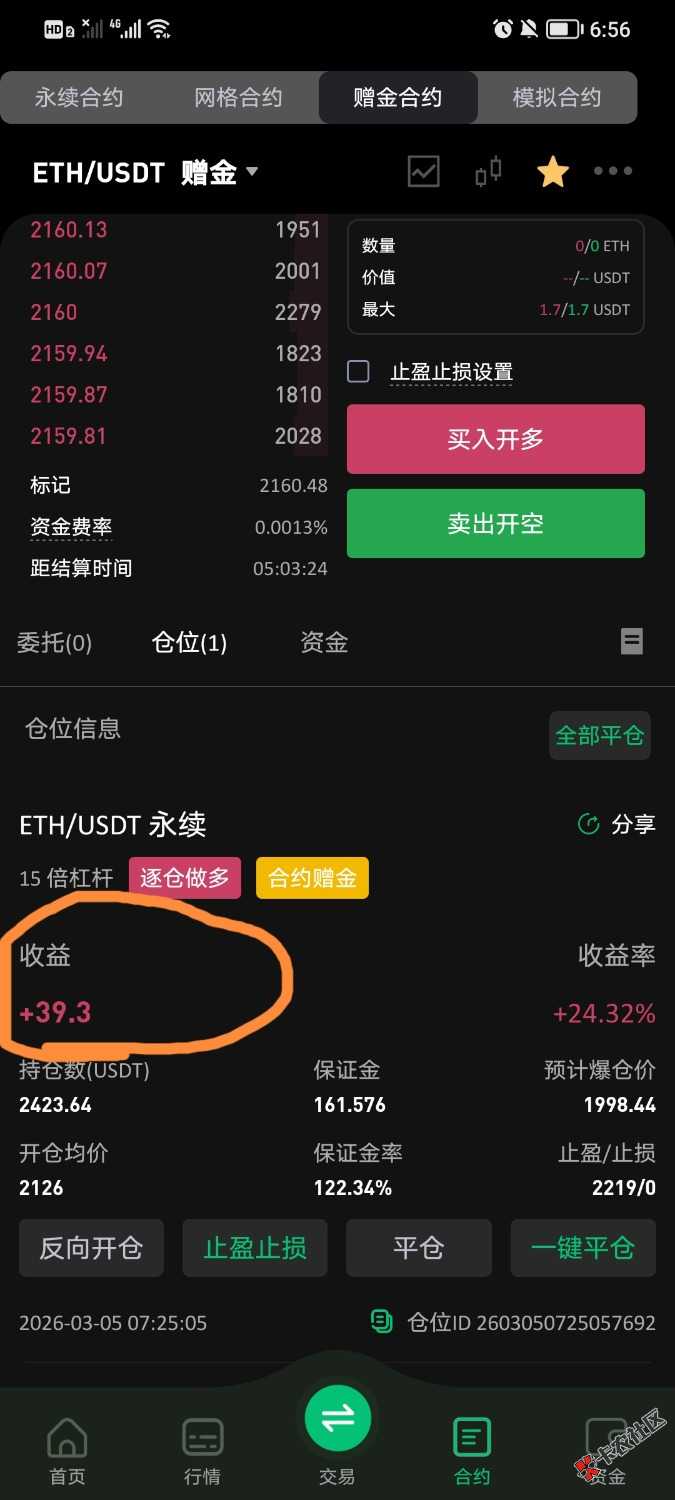This screenshot has width=675, height=1500.
Task: Switch to the 模拟合约 tab
Action: [556, 97]
